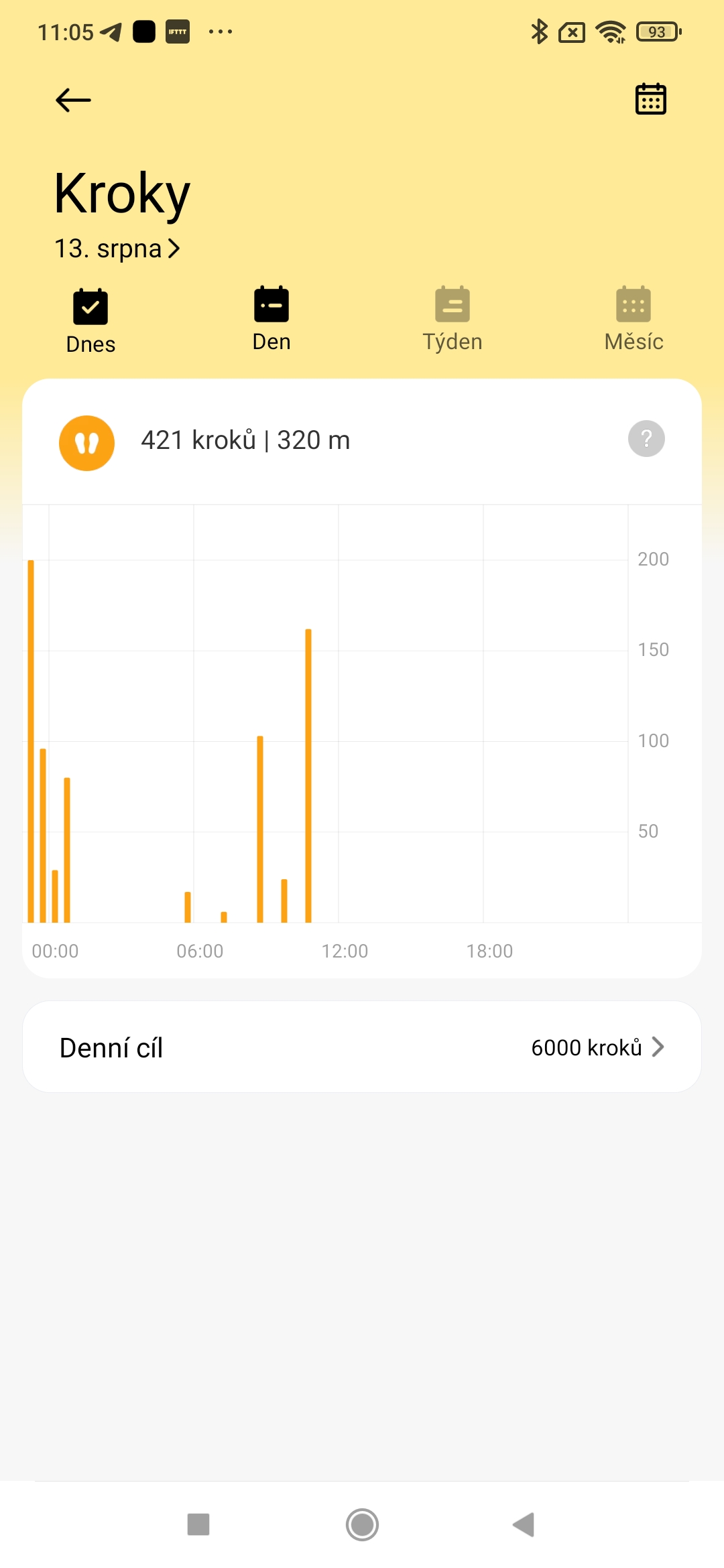Open the Denní cíl 6000 kroků setting
724x1568 pixels.
click(362, 1047)
